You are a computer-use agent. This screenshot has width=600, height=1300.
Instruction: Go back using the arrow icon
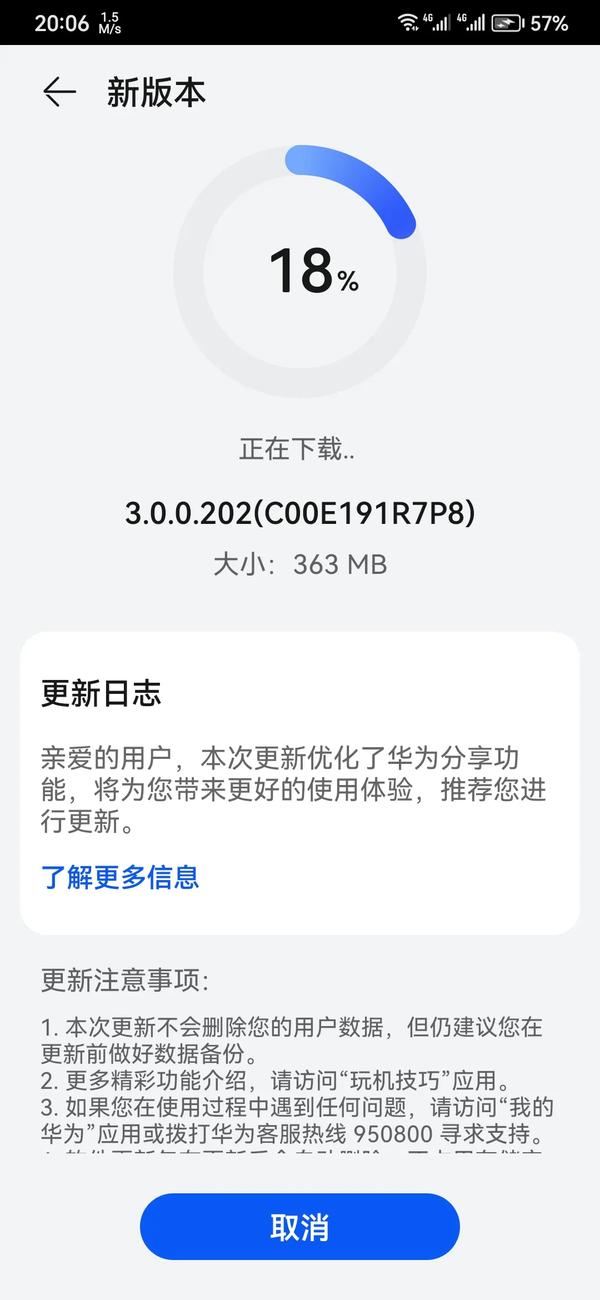click(x=59, y=92)
